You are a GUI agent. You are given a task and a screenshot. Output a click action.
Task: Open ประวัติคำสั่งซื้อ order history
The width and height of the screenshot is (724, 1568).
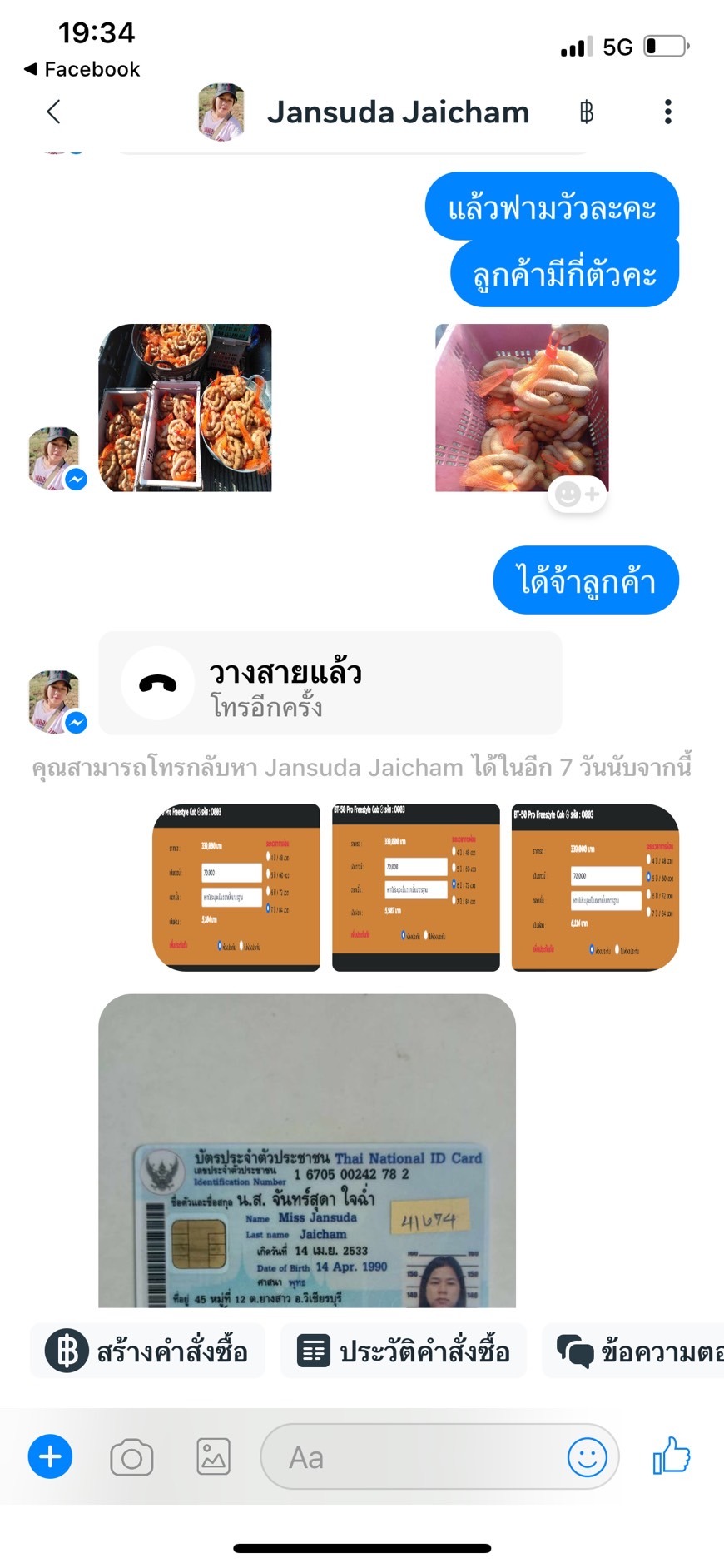[404, 1350]
